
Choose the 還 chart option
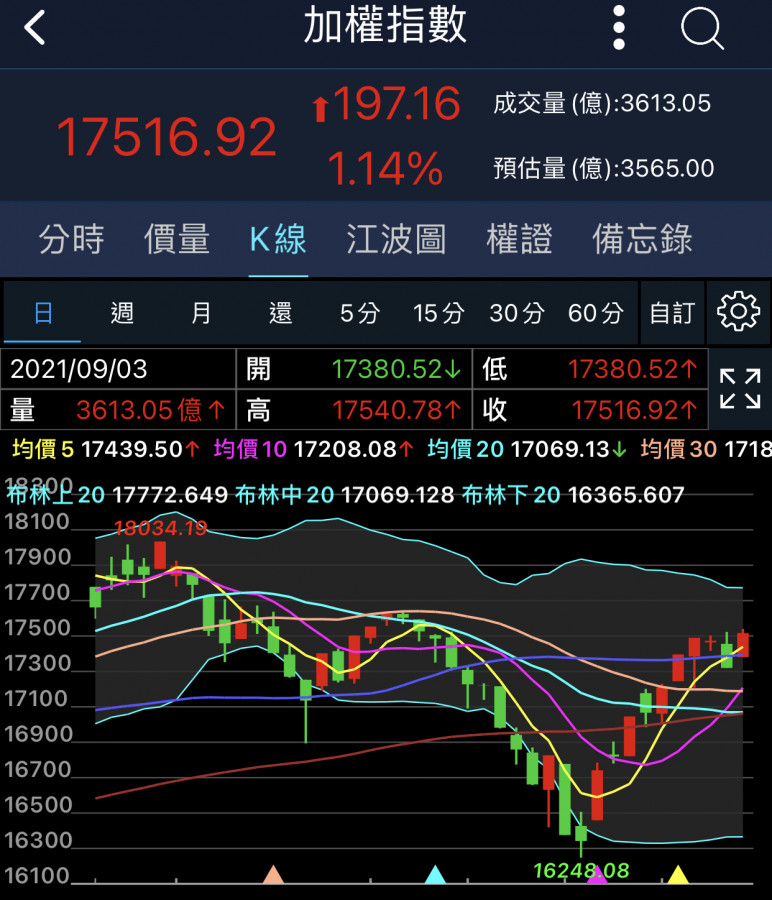[280, 313]
